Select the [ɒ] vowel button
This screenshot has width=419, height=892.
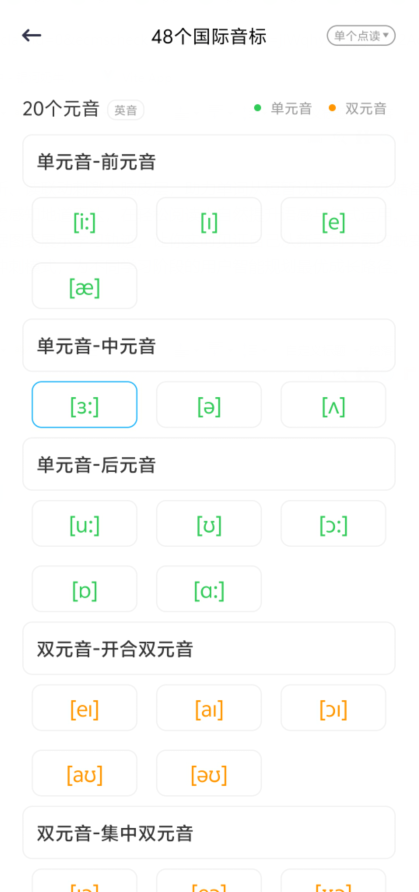coord(84,589)
